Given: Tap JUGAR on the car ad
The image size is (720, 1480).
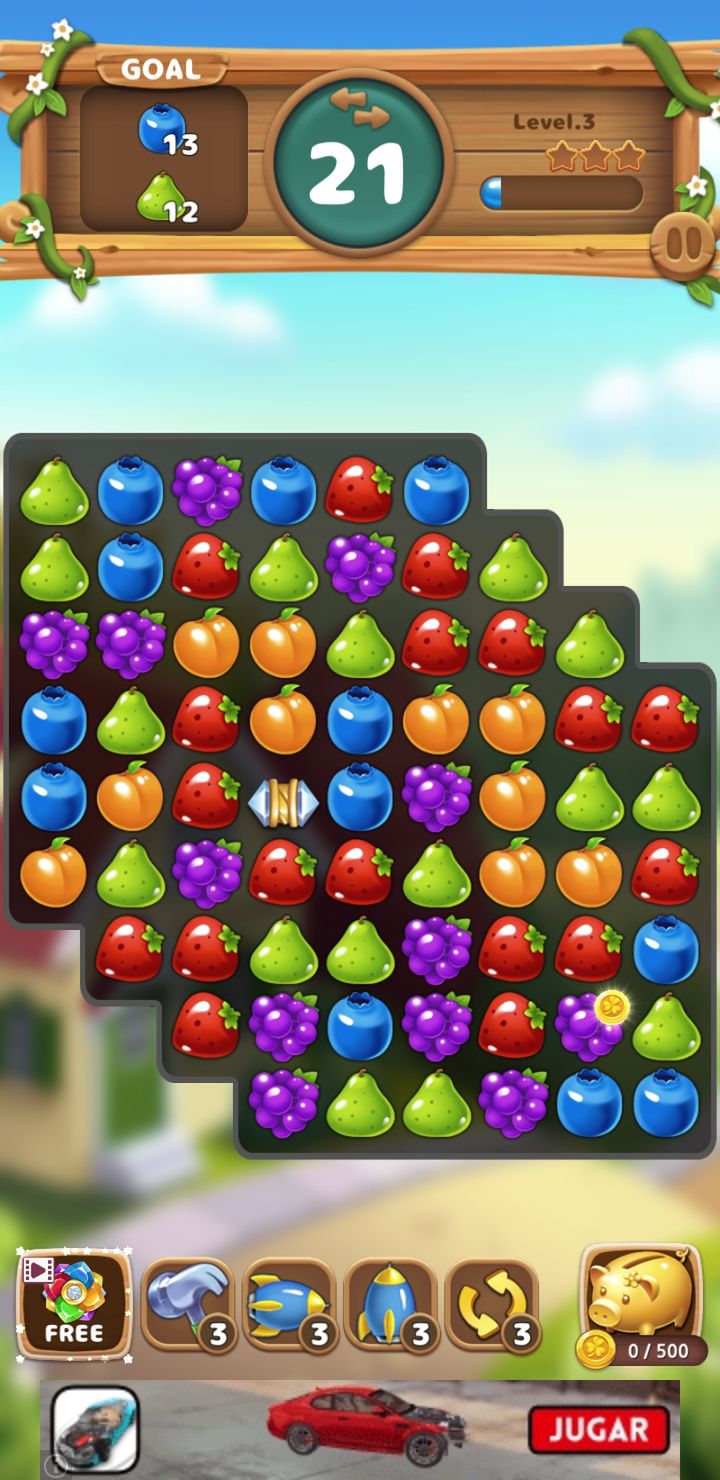Looking at the screenshot, I should (x=600, y=1430).
